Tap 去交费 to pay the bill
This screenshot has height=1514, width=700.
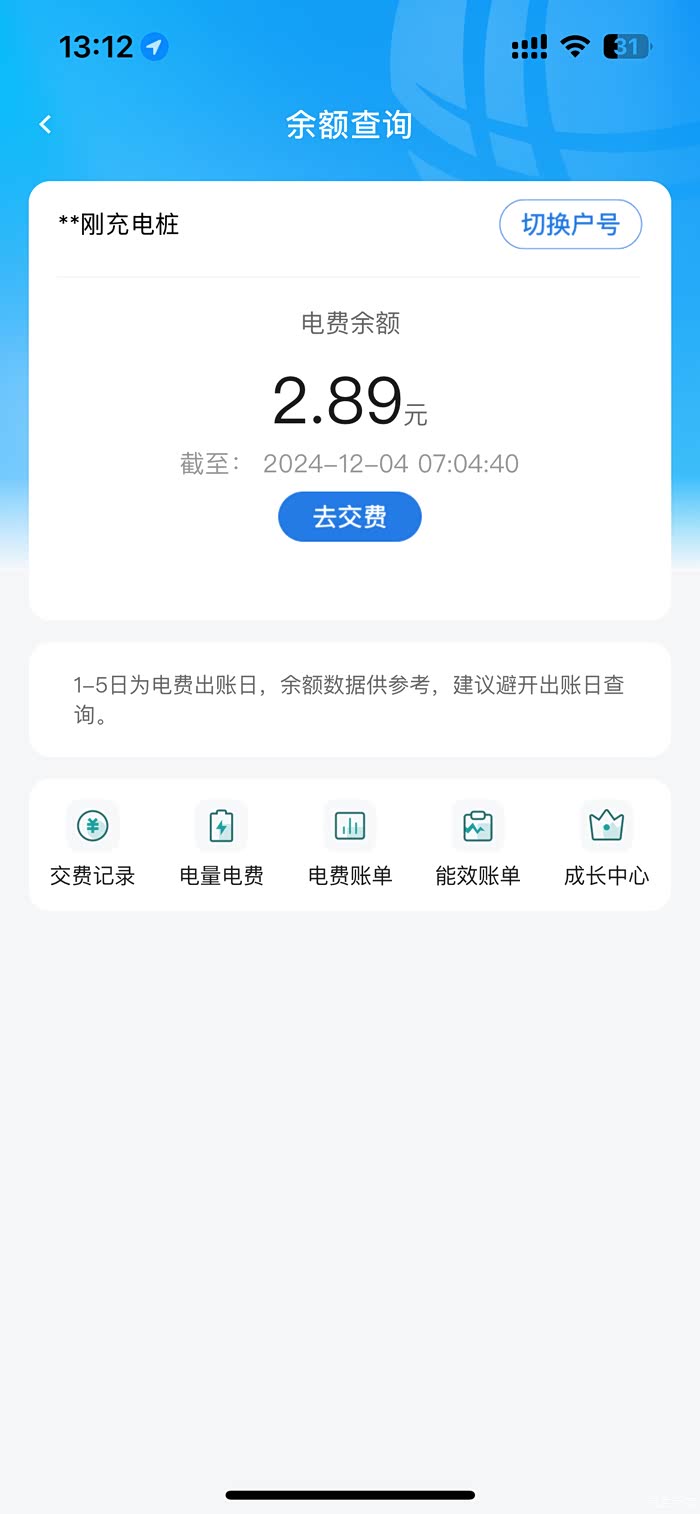pyautogui.click(x=349, y=517)
